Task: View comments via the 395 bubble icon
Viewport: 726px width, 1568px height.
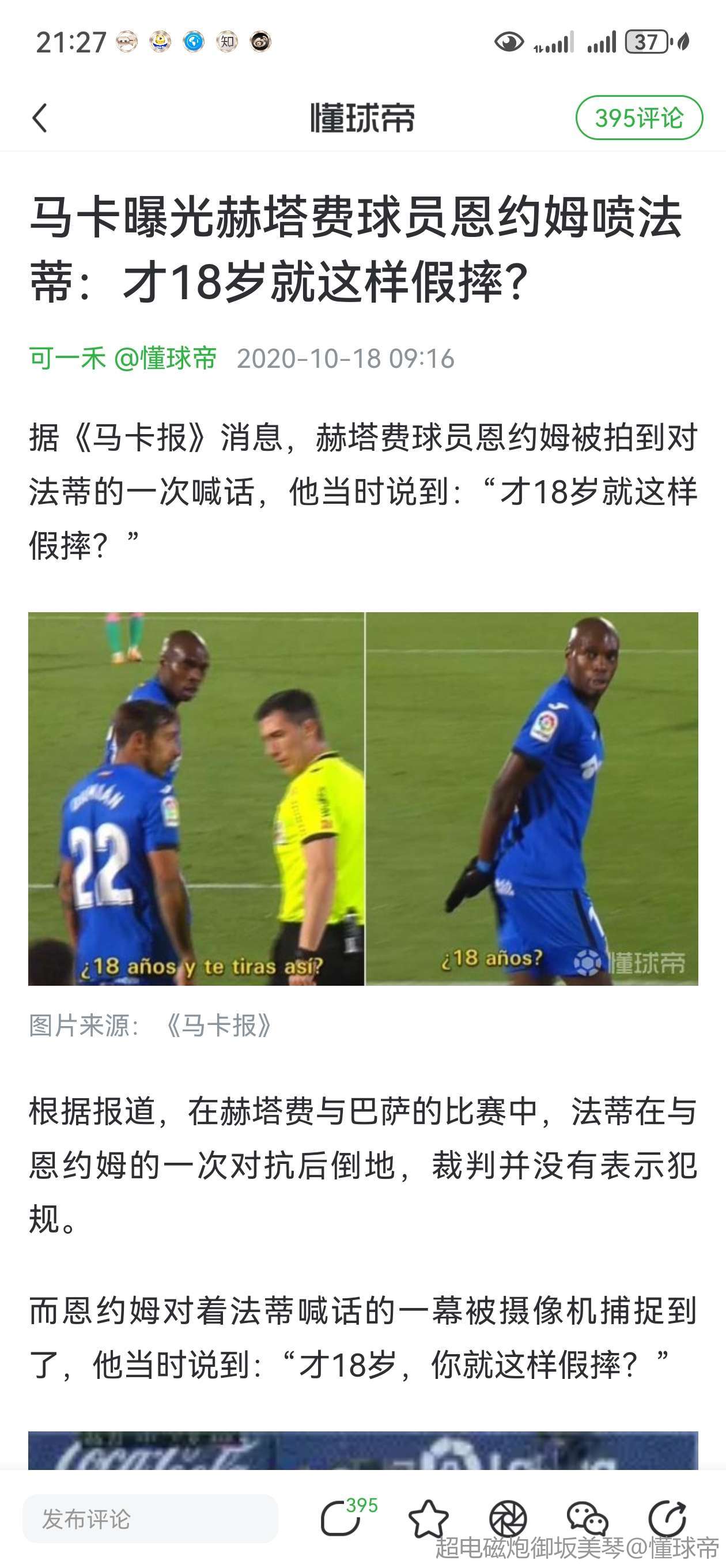Action: [x=341, y=1518]
